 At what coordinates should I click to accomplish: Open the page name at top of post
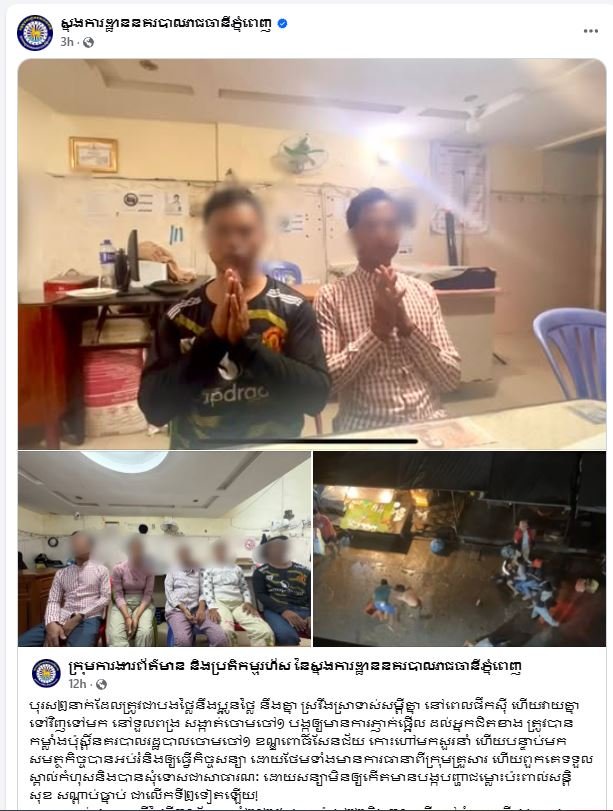[170, 22]
